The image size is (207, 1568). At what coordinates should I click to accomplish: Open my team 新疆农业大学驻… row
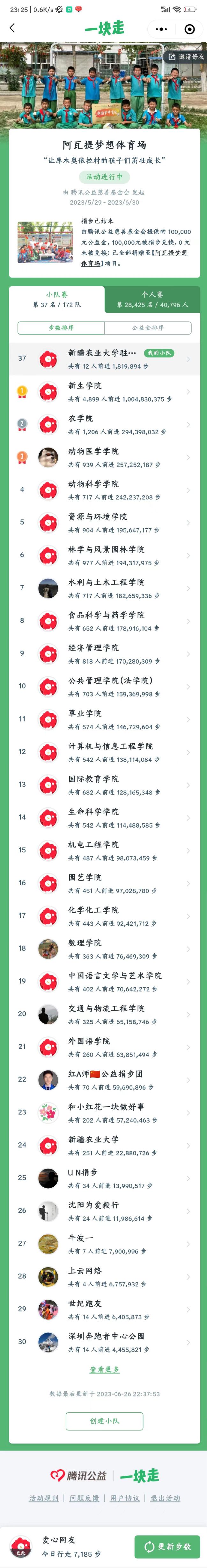point(103,359)
